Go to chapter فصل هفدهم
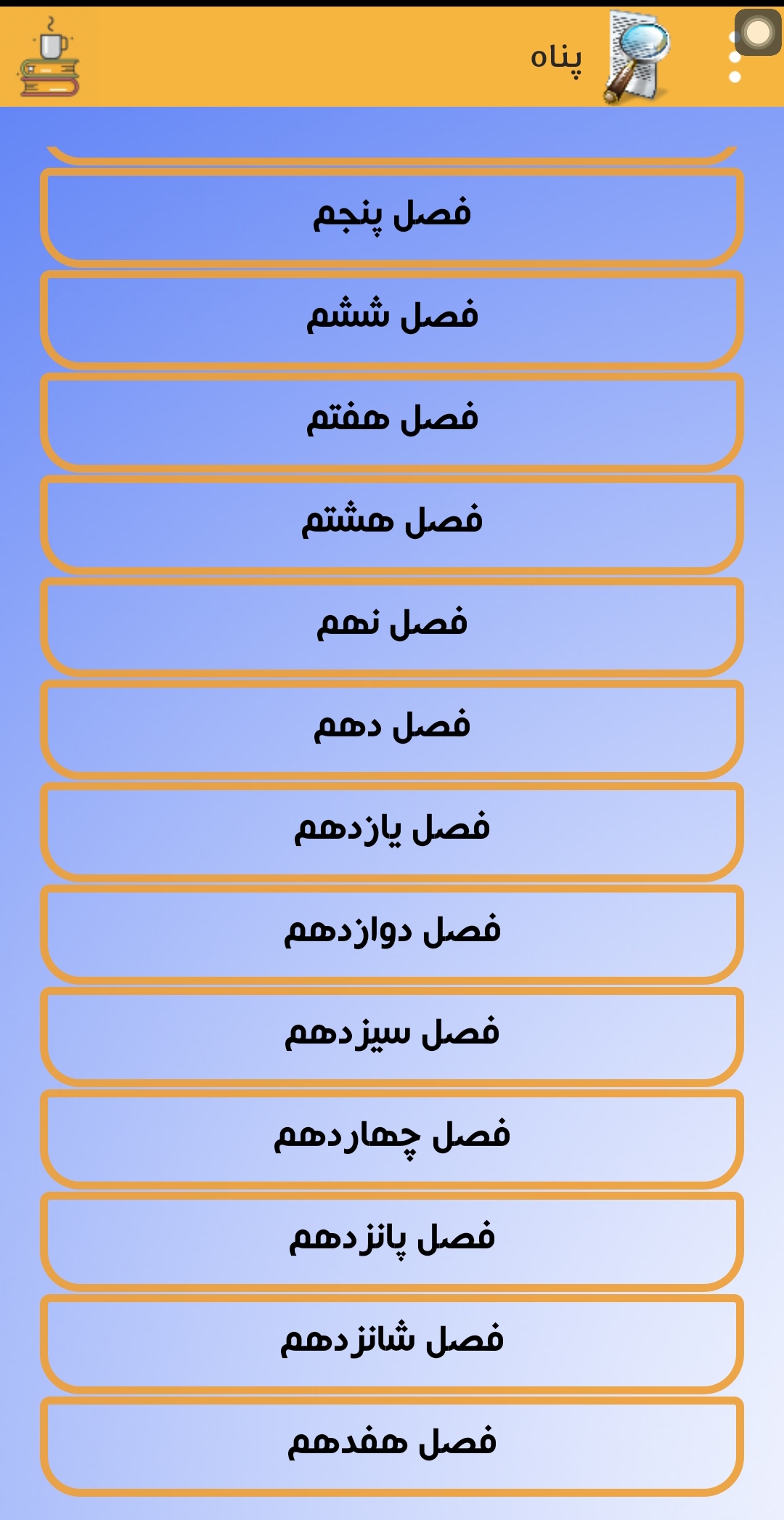The width and height of the screenshot is (784, 1520). [392, 1444]
